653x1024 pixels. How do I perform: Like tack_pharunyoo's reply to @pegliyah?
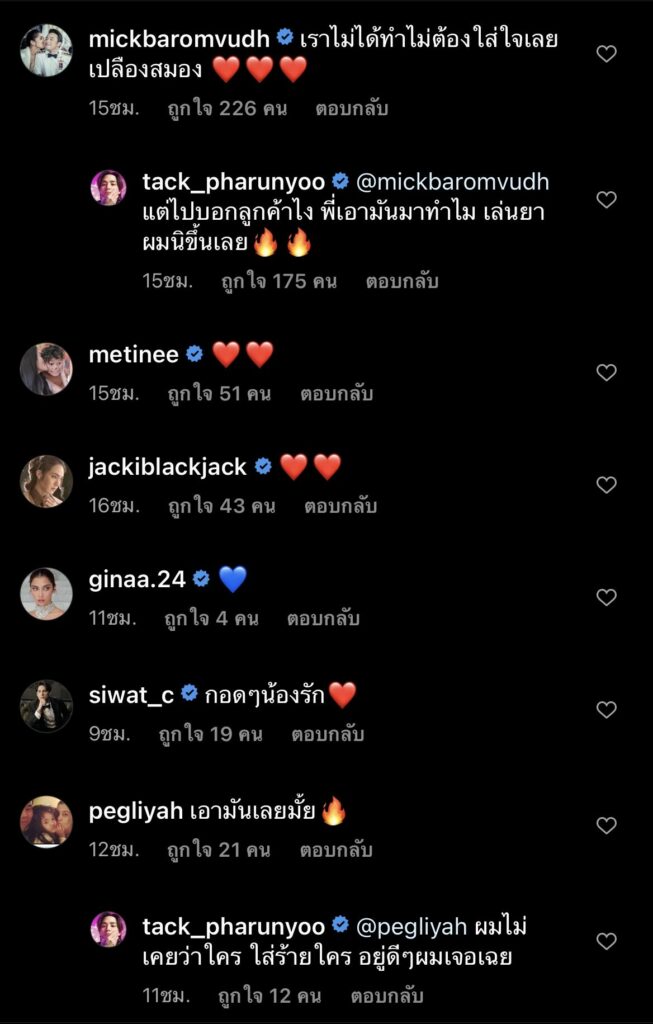pyautogui.click(x=606, y=941)
